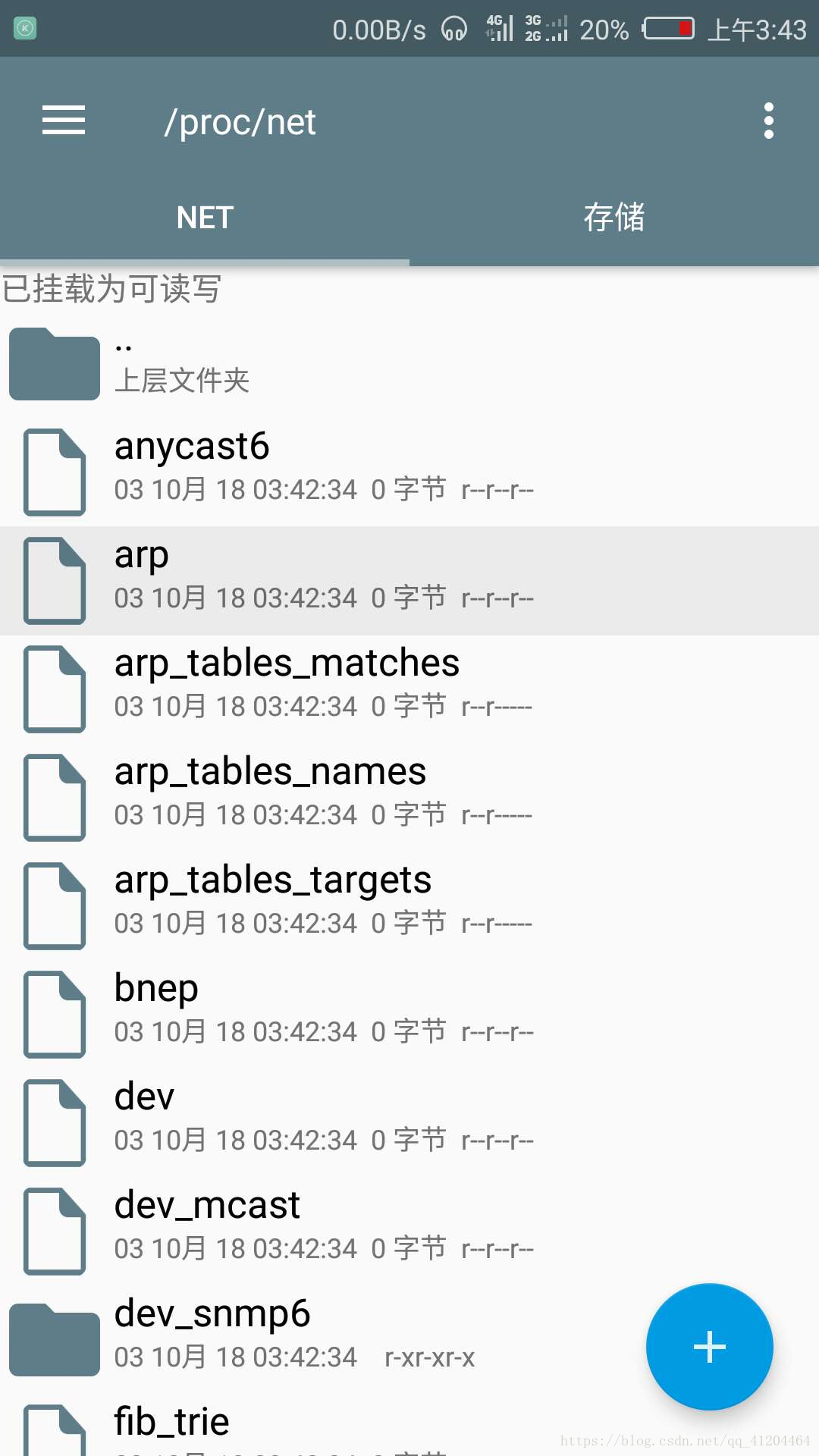This screenshot has width=819, height=1456.
Task: Tap the blue plus floating button
Action: click(x=710, y=1347)
